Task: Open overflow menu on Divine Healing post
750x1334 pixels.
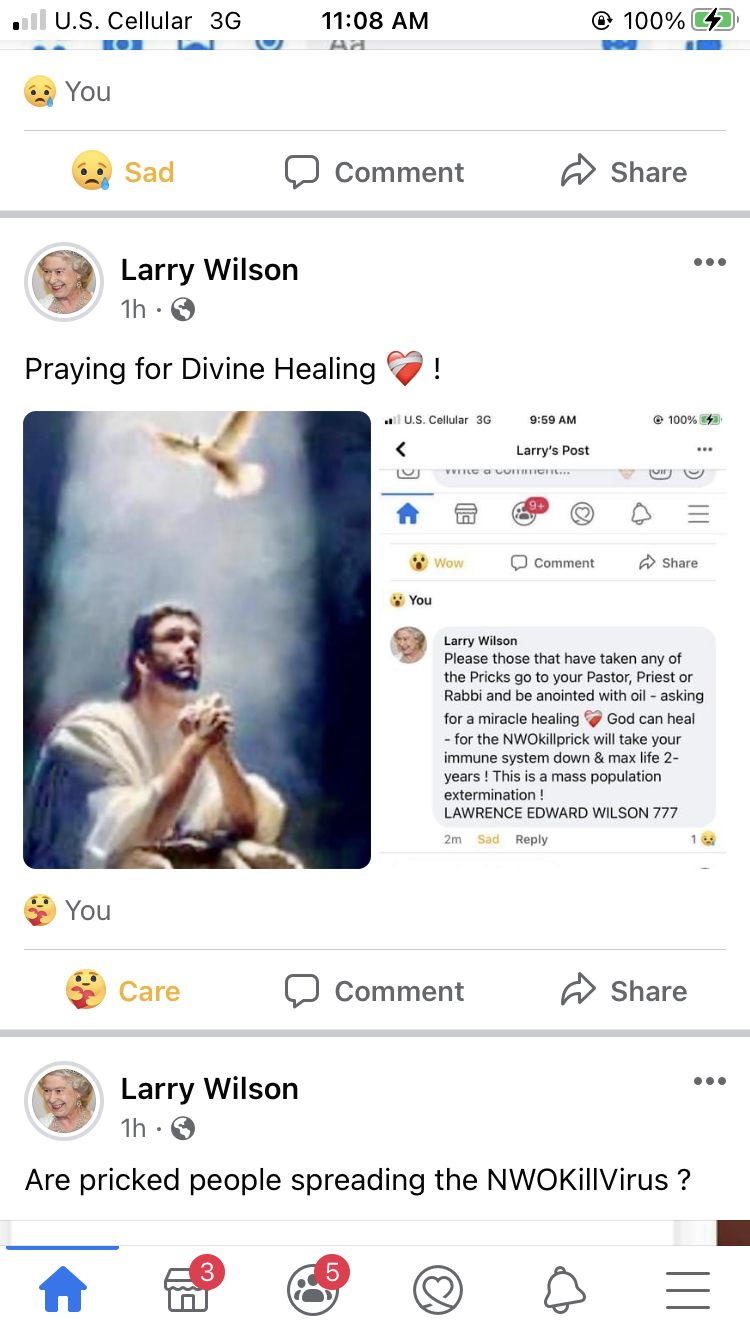Action: click(x=709, y=262)
